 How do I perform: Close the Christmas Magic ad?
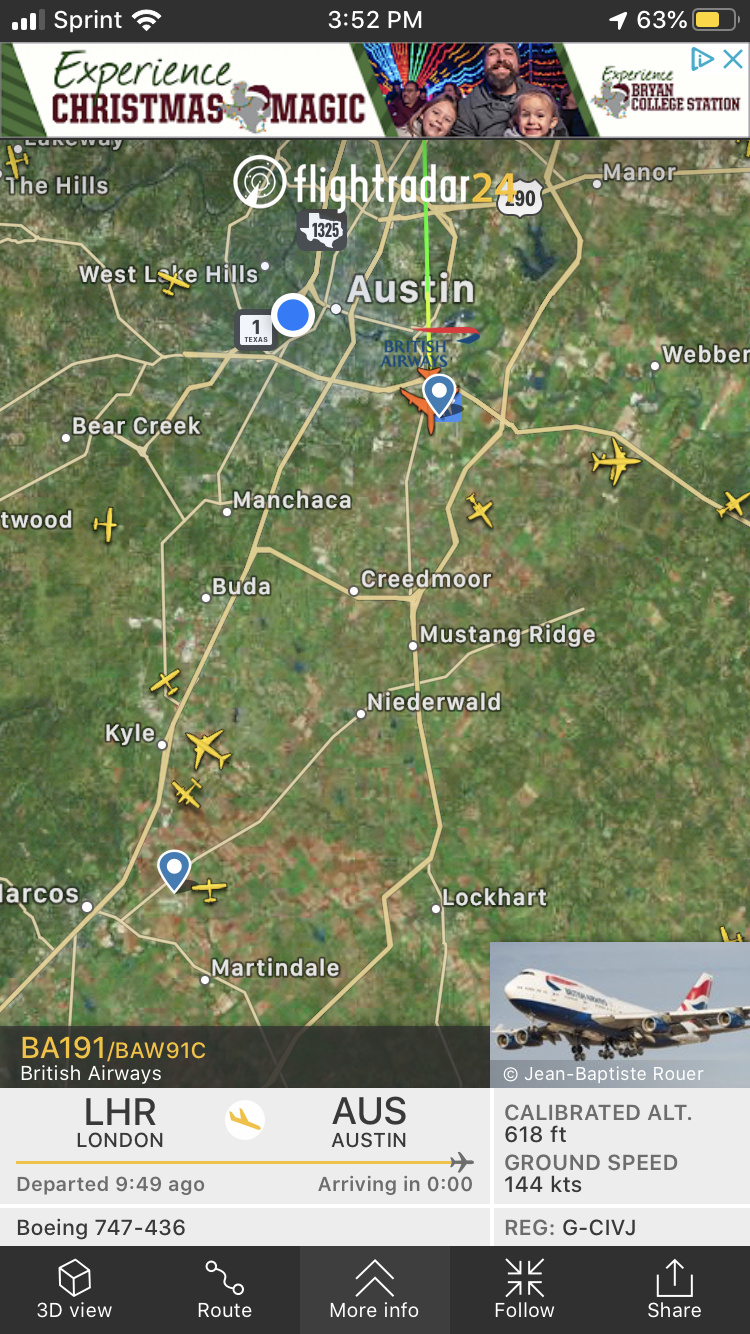coord(733,60)
